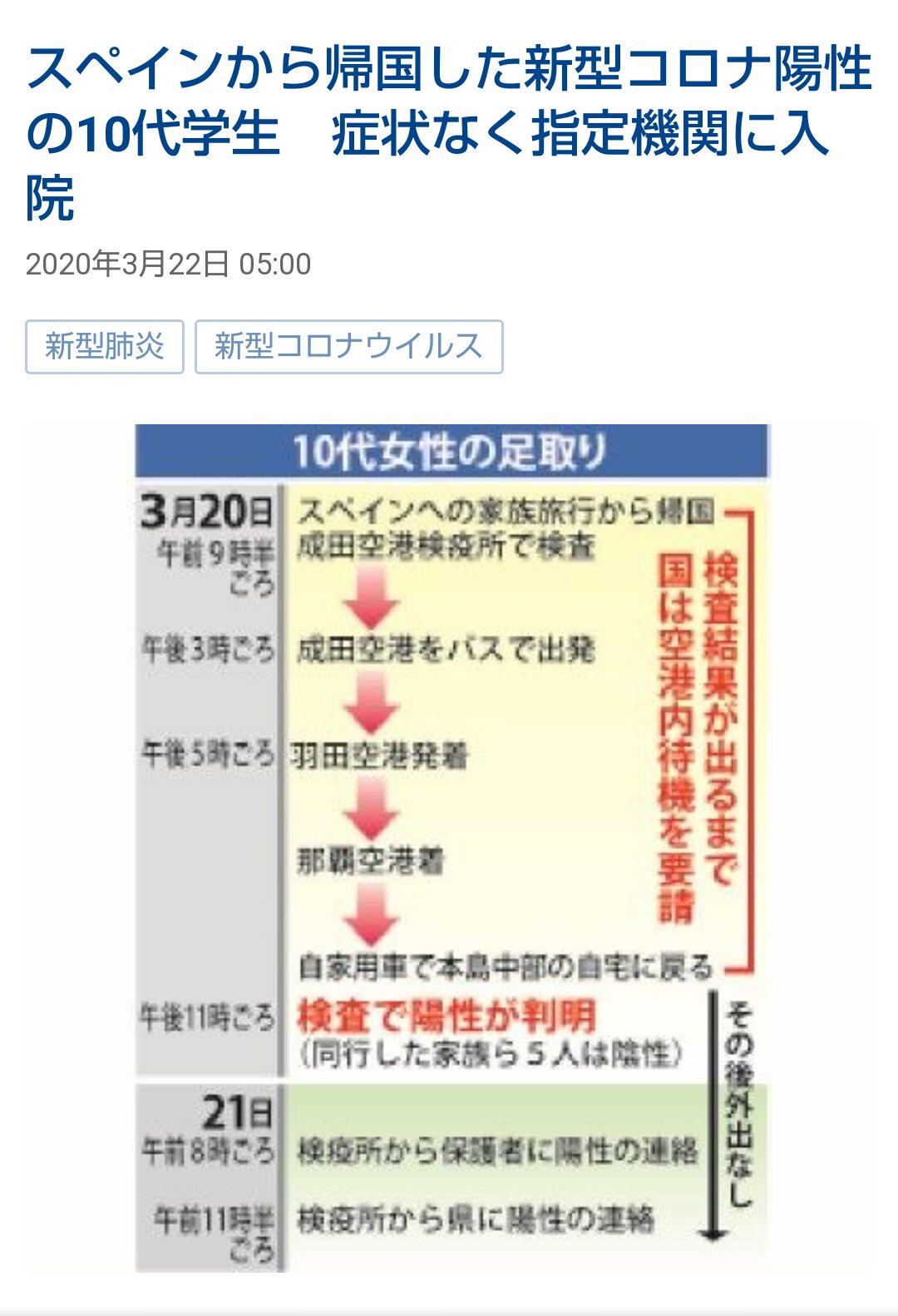Enlarge the 10代女性の足取り infographic image
Screen dimensions: 898x1316
point(451,847)
